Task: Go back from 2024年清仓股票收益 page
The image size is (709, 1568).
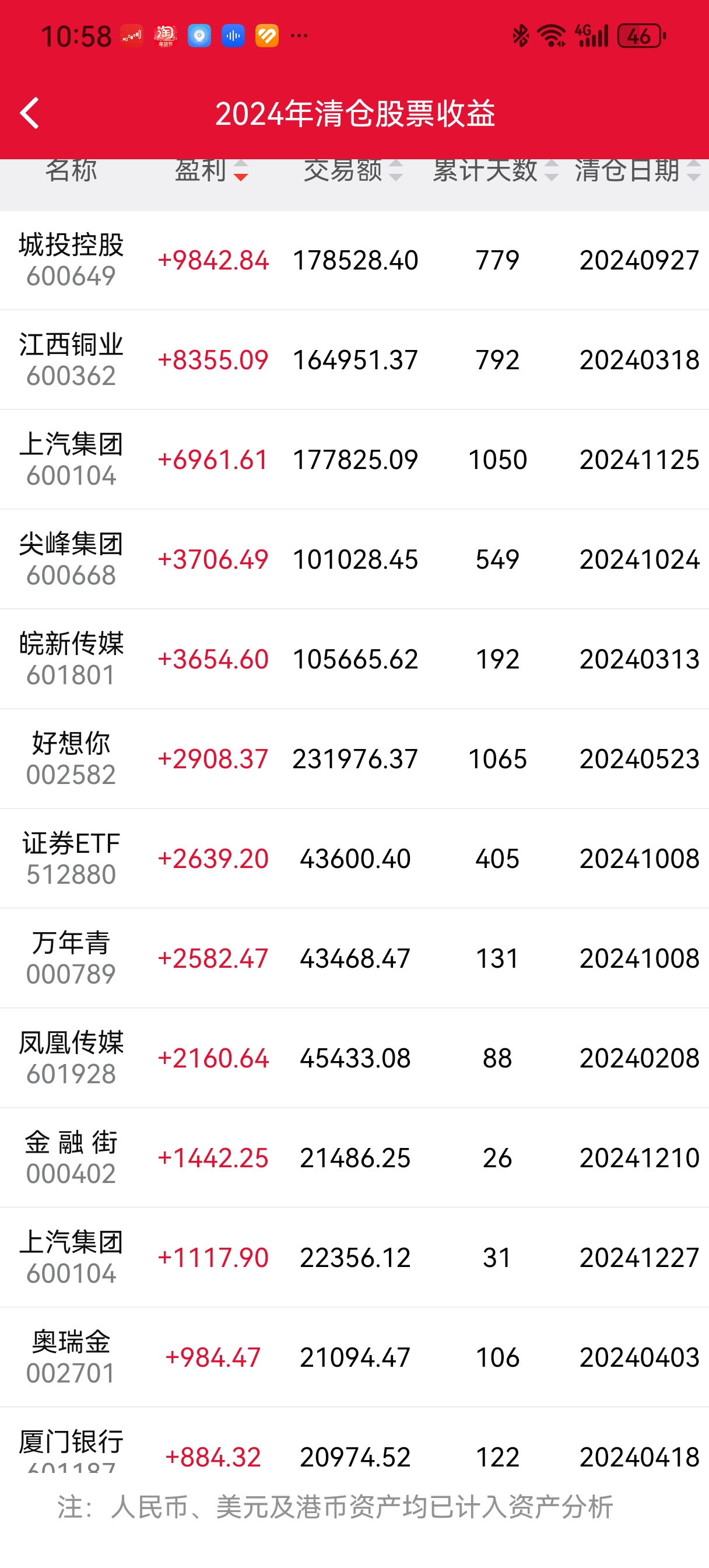Action: click(x=30, y=113)
